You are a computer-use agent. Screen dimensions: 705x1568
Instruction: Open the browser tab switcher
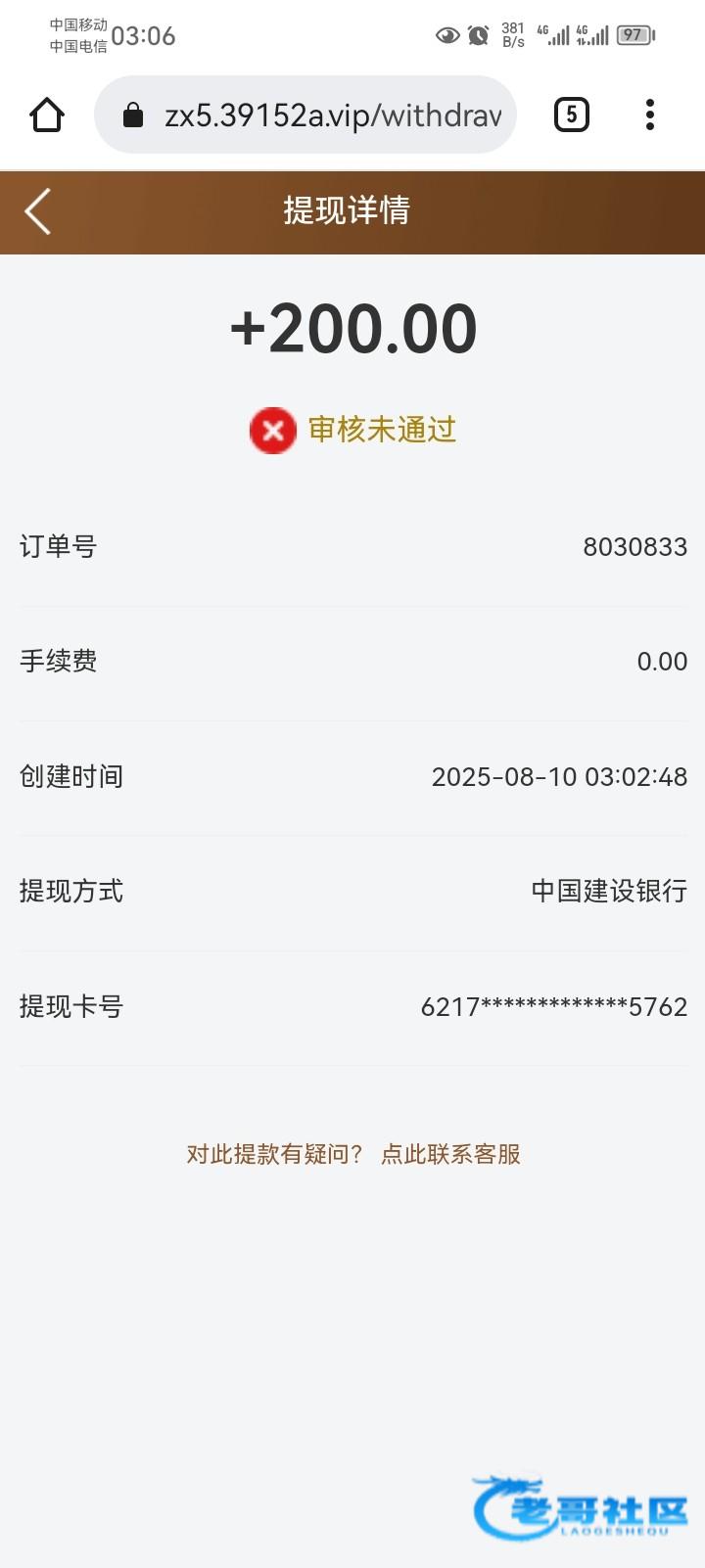571,115
